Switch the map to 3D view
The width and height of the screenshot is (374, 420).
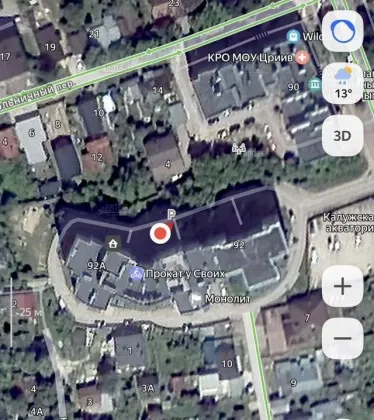[x=343, y=136]
